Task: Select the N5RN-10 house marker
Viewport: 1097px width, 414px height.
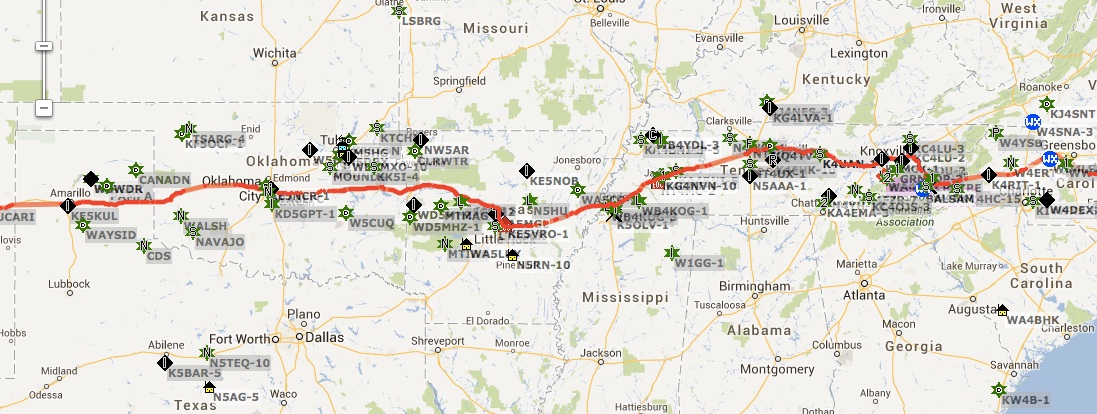Action: point(512,255)
